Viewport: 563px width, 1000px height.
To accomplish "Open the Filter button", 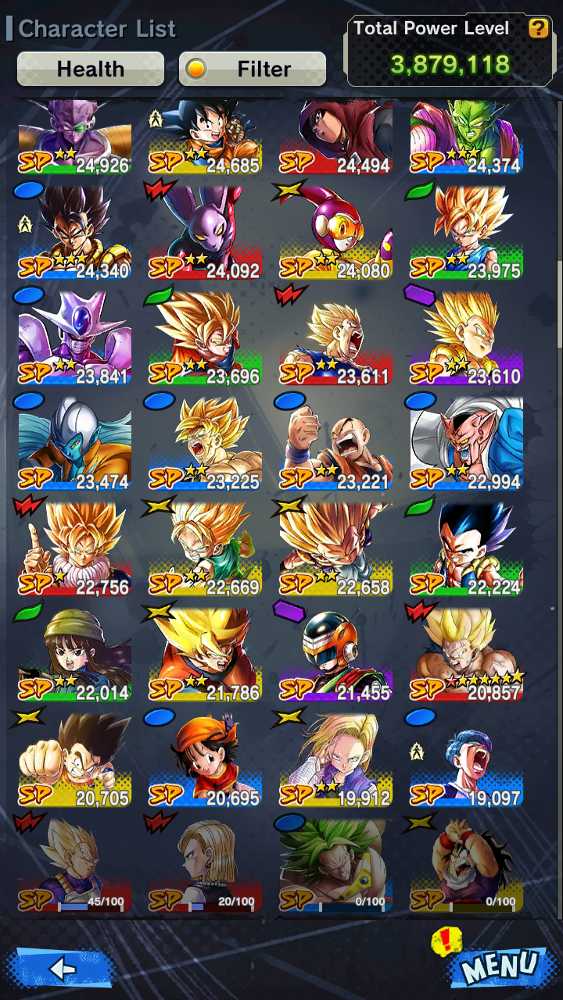I will 252,68.
